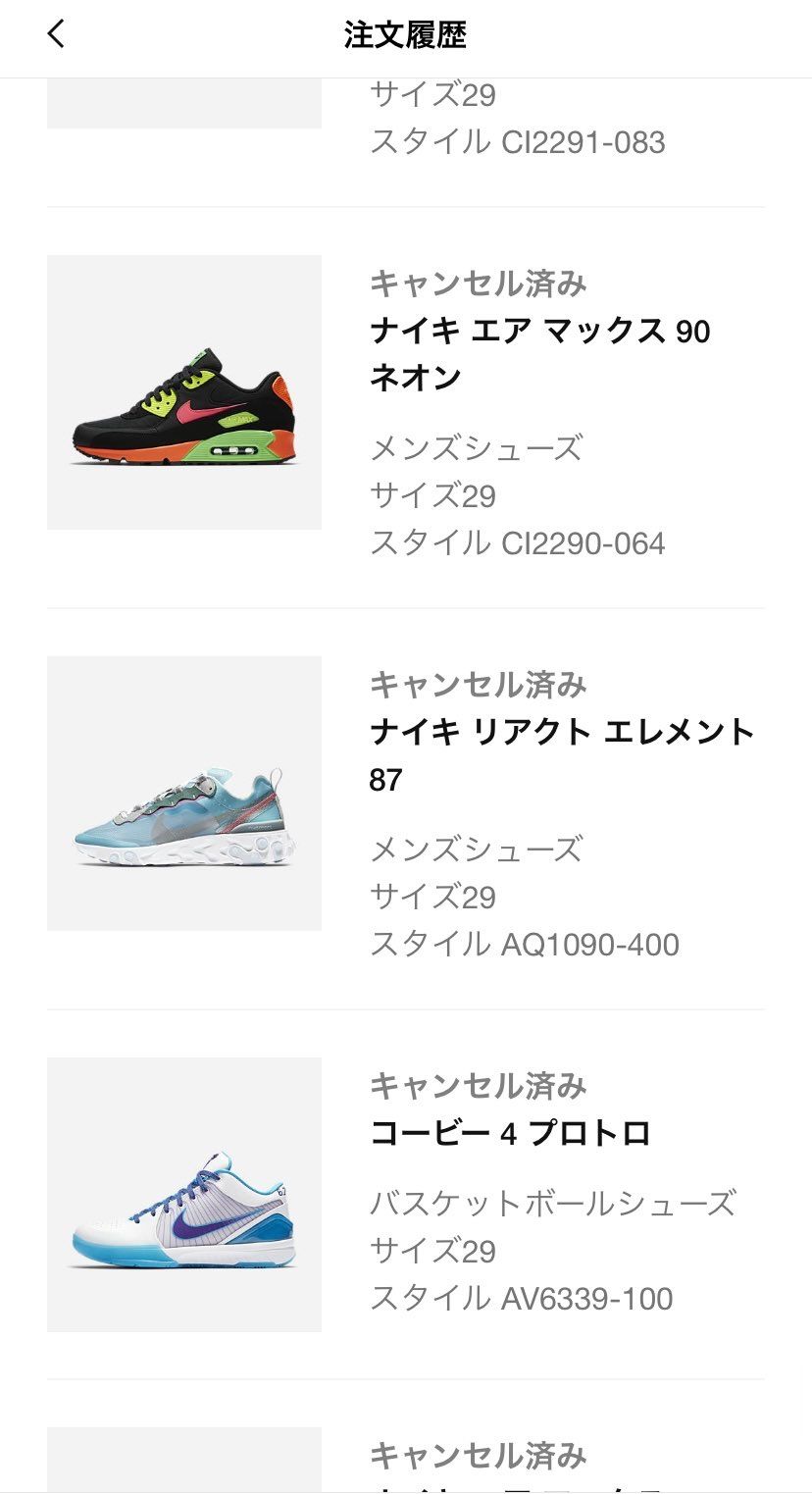This screenshot has height=1494, width=812.
Task: Tap the 注文履歴 screen title
Action: (x=406, y=32)
